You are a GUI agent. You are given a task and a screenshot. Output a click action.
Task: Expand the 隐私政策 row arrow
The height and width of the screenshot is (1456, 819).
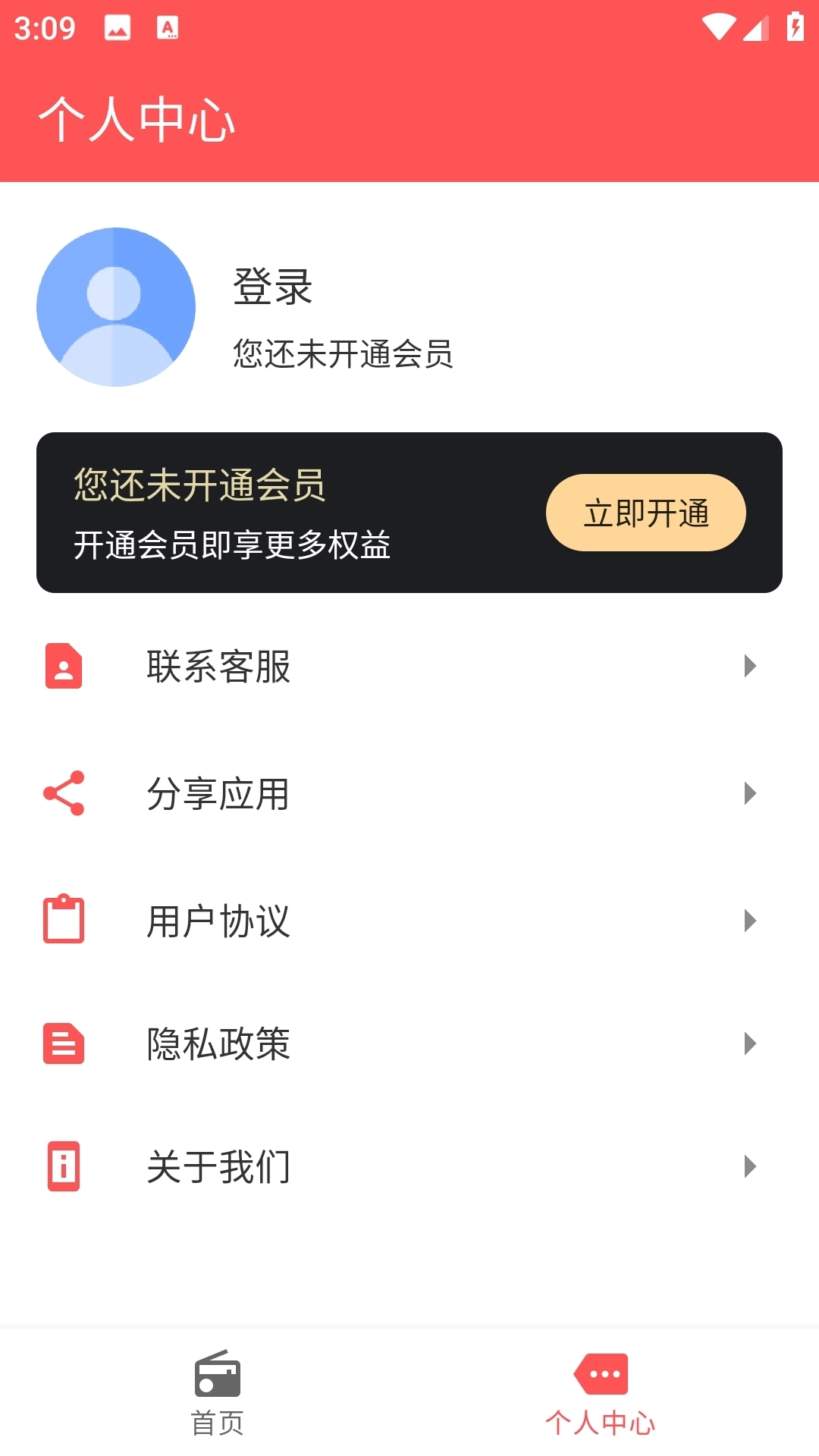pyautogui.click(x=751, y=1045)
